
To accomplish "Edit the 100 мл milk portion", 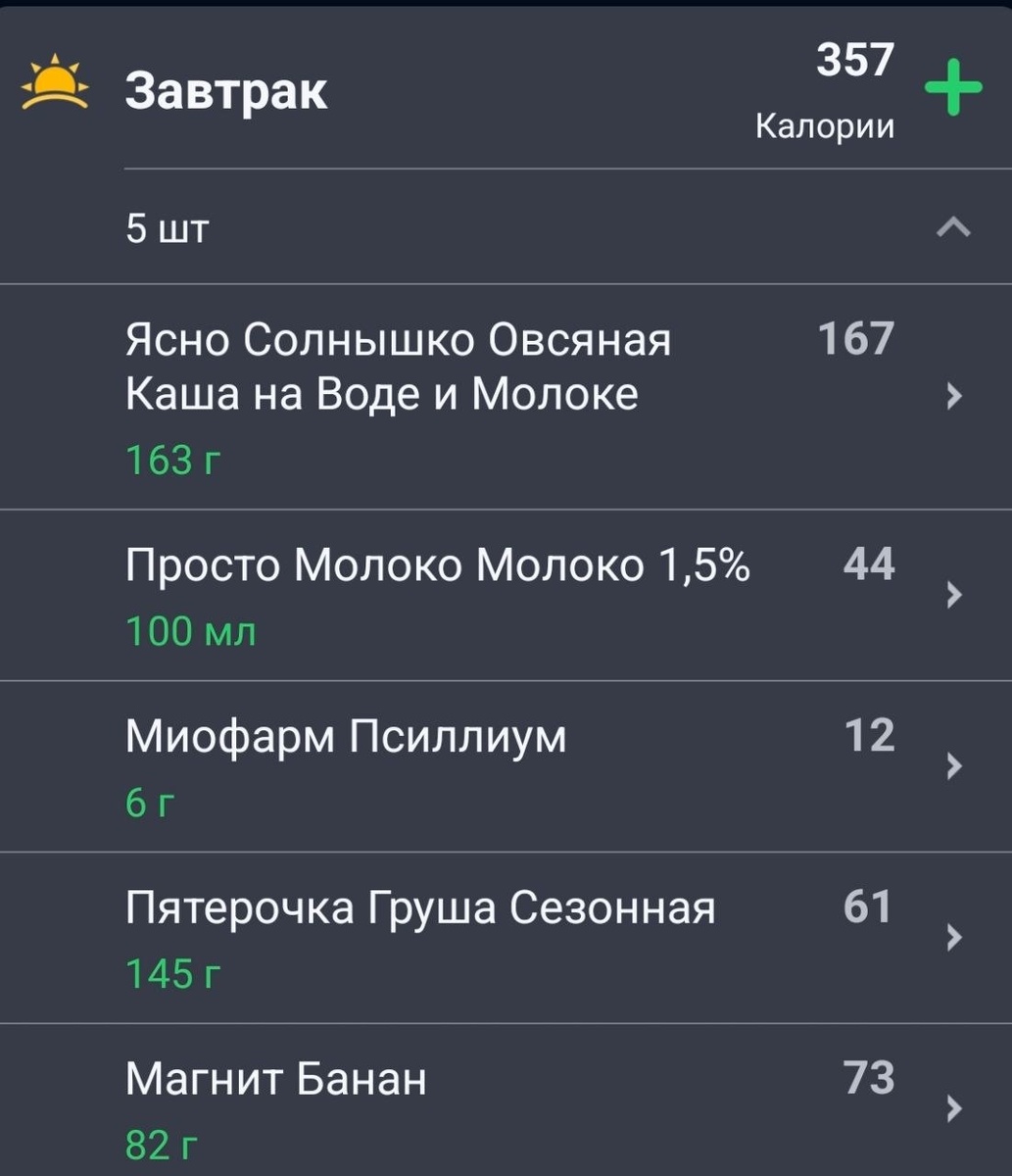I will pos(189,630).
